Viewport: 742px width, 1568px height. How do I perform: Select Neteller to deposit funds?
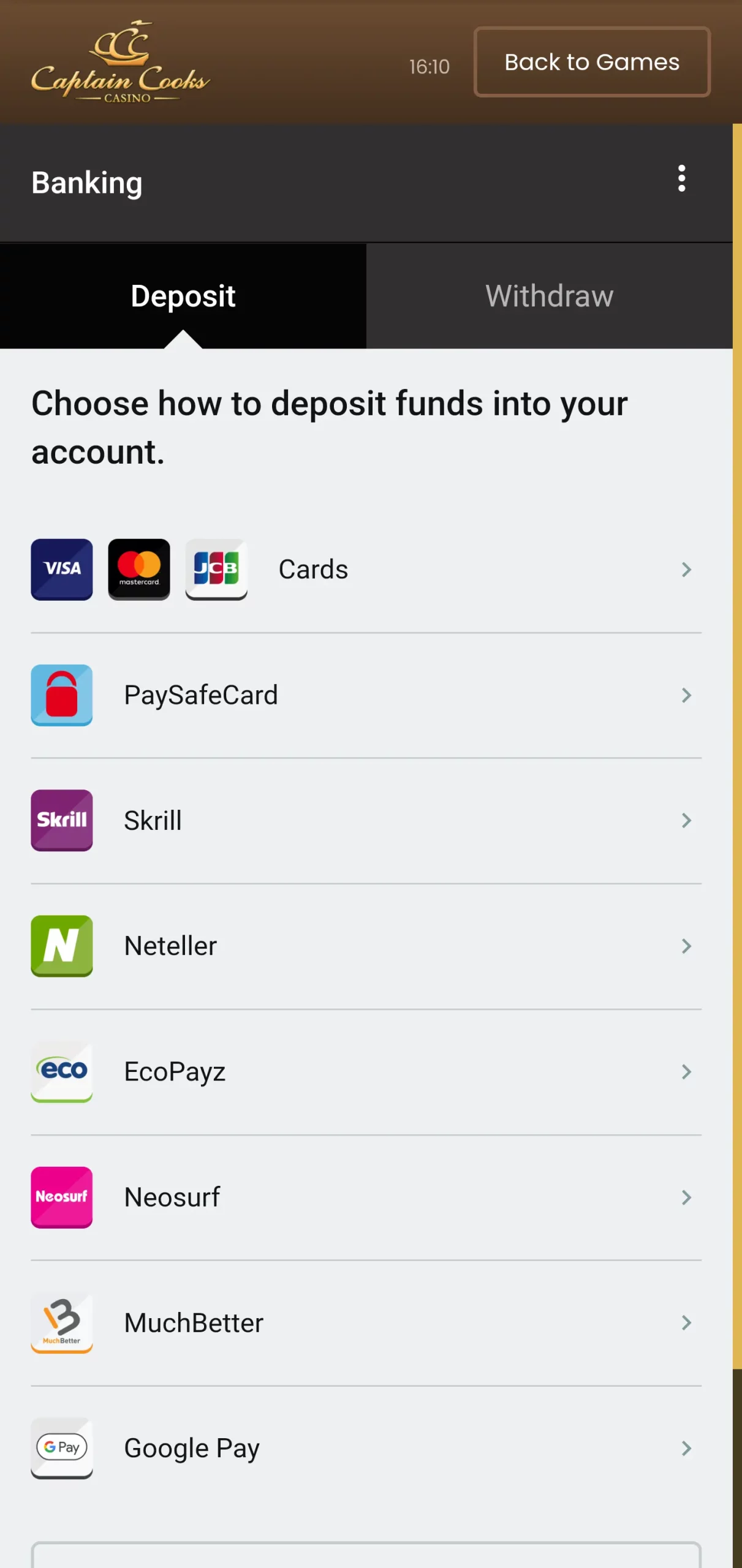click(366, 946)
